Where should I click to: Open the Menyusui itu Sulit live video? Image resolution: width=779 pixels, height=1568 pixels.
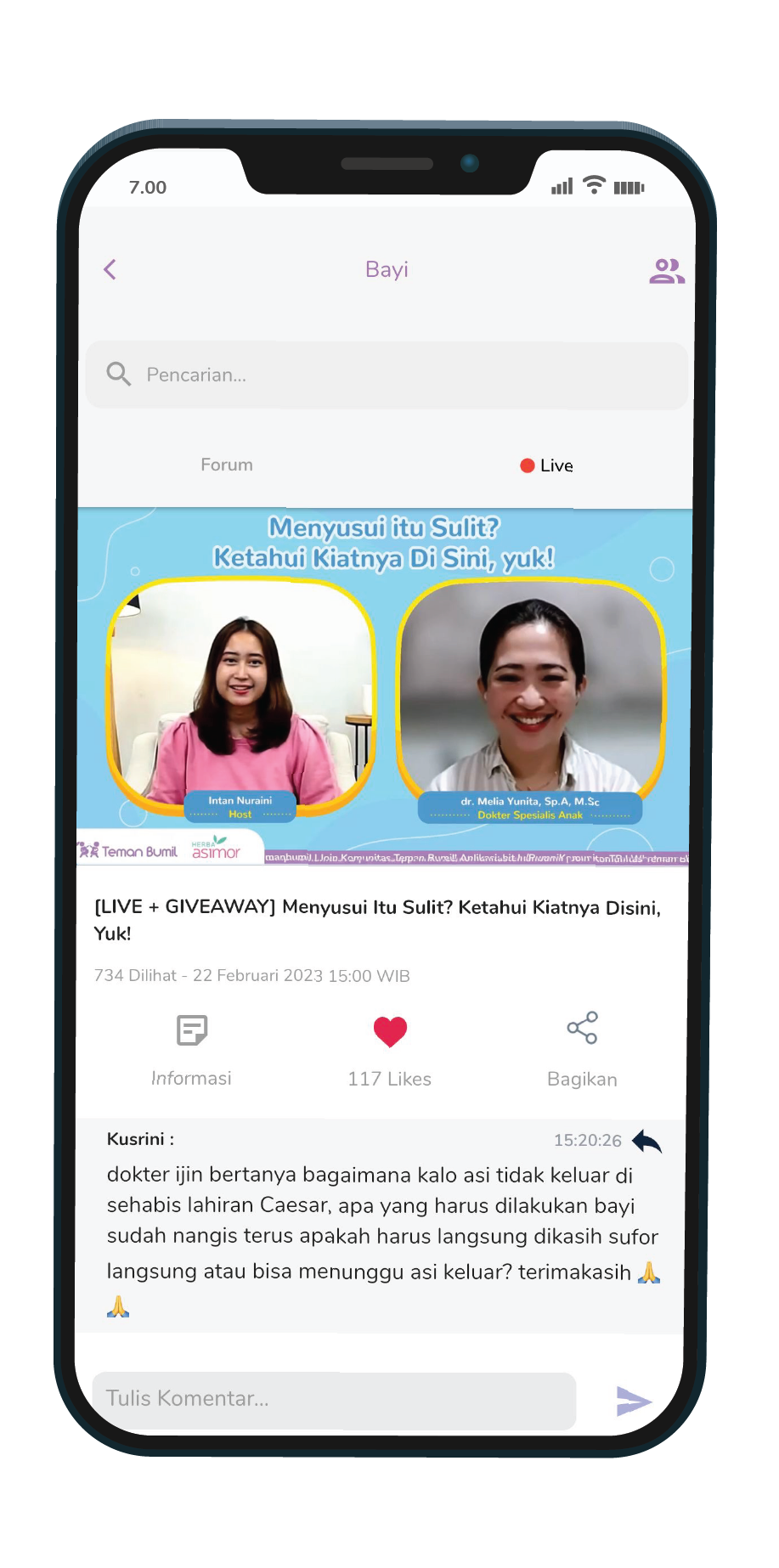pos(384,686)
